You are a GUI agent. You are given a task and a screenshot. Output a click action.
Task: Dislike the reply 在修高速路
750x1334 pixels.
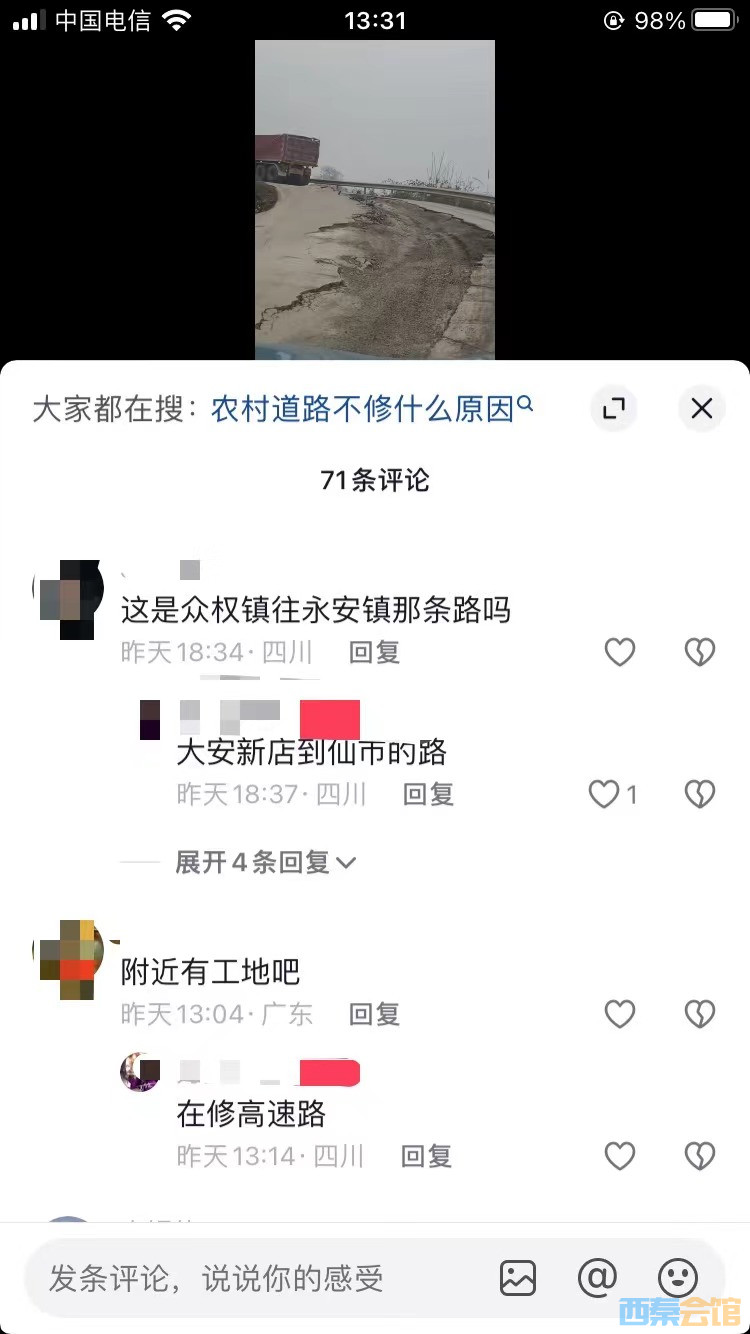click(699, 1156)
